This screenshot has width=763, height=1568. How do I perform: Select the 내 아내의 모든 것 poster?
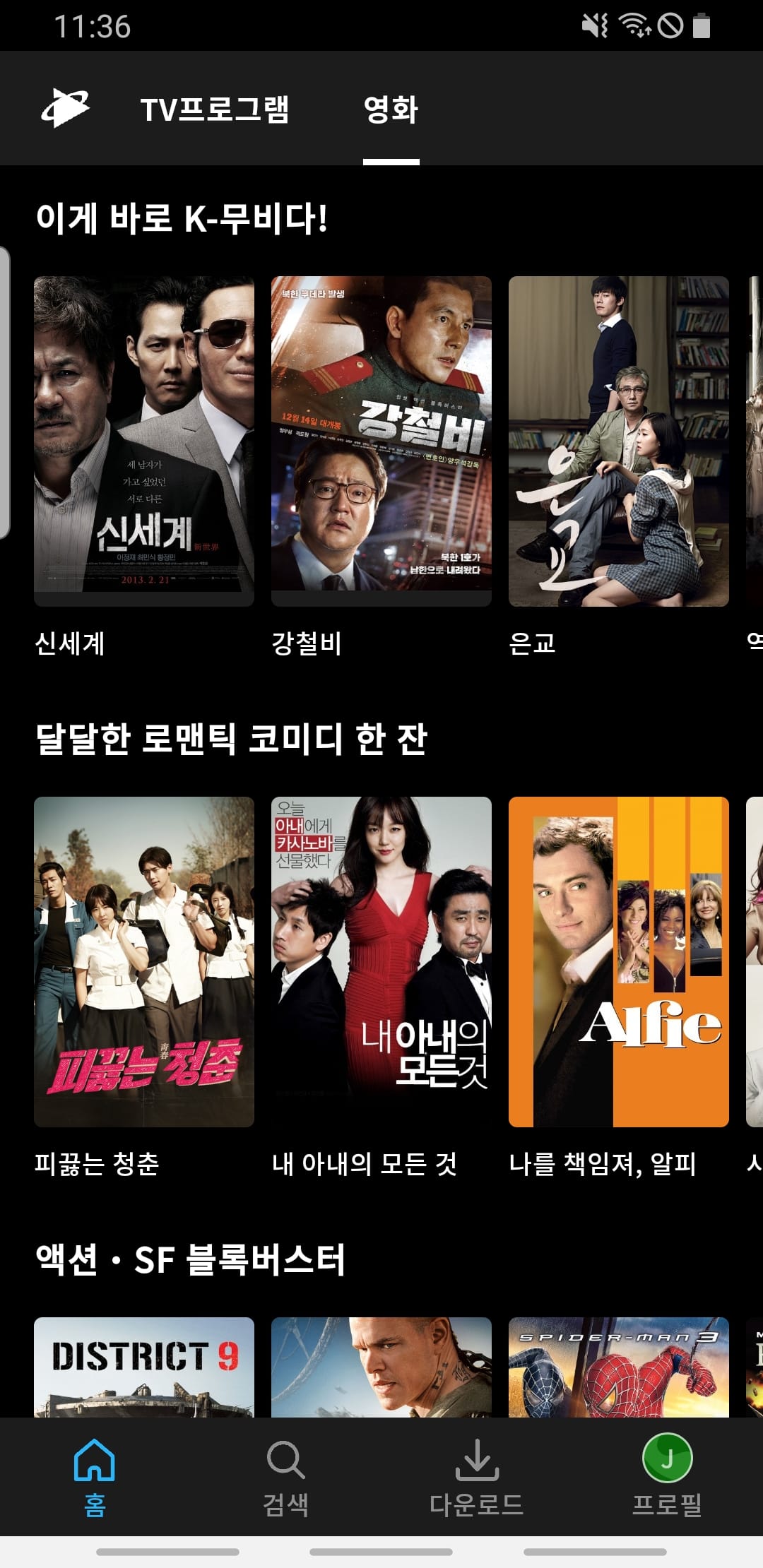pos(381,961)
